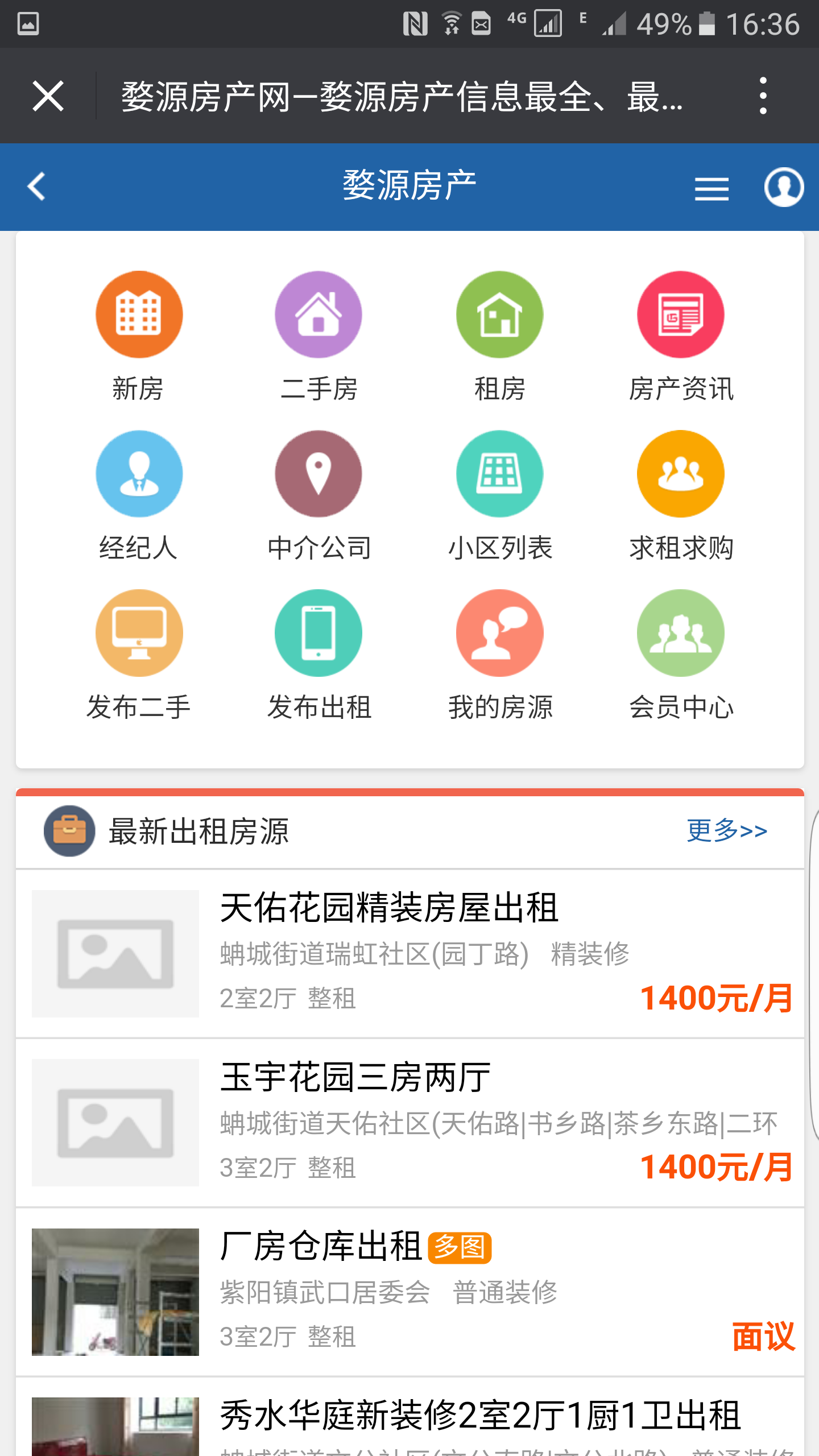Open 我的房源 my listings
The height and width of the screenshot is (1456, 819).
point(499,654)
